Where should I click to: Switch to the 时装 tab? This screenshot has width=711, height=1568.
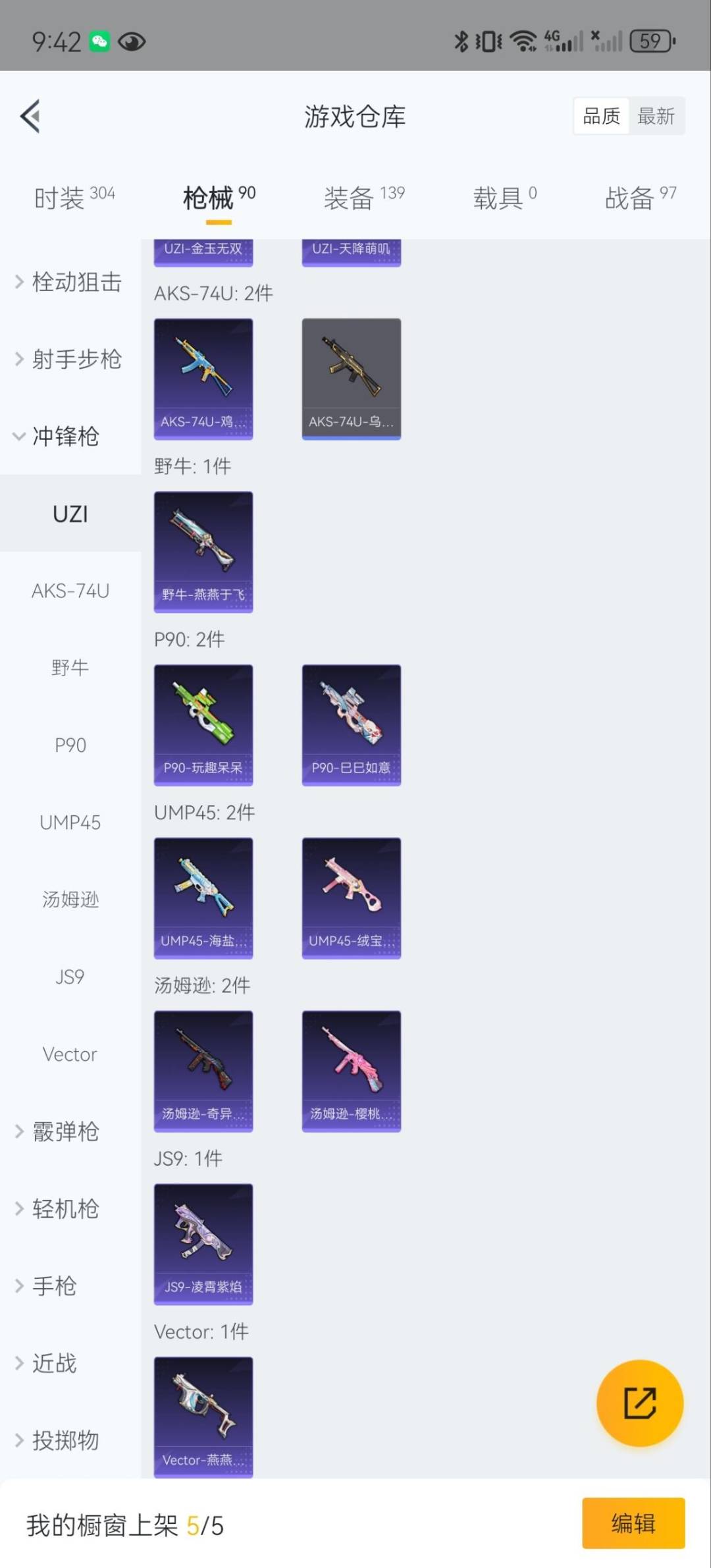point(74,198)
